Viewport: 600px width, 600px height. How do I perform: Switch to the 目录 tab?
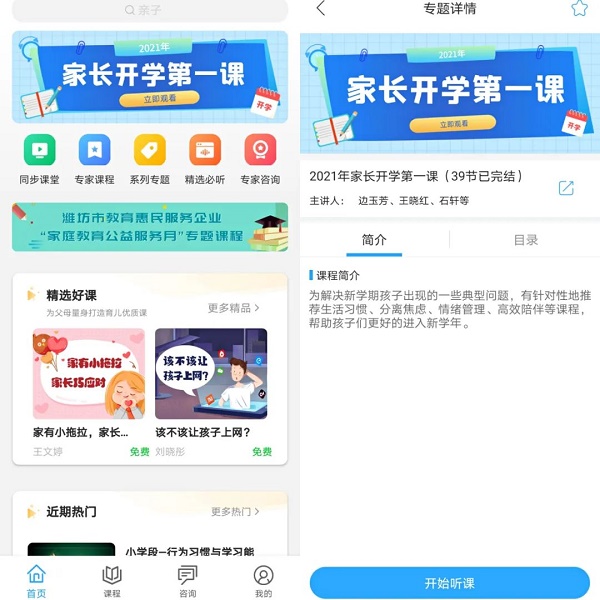coord(525,240)
